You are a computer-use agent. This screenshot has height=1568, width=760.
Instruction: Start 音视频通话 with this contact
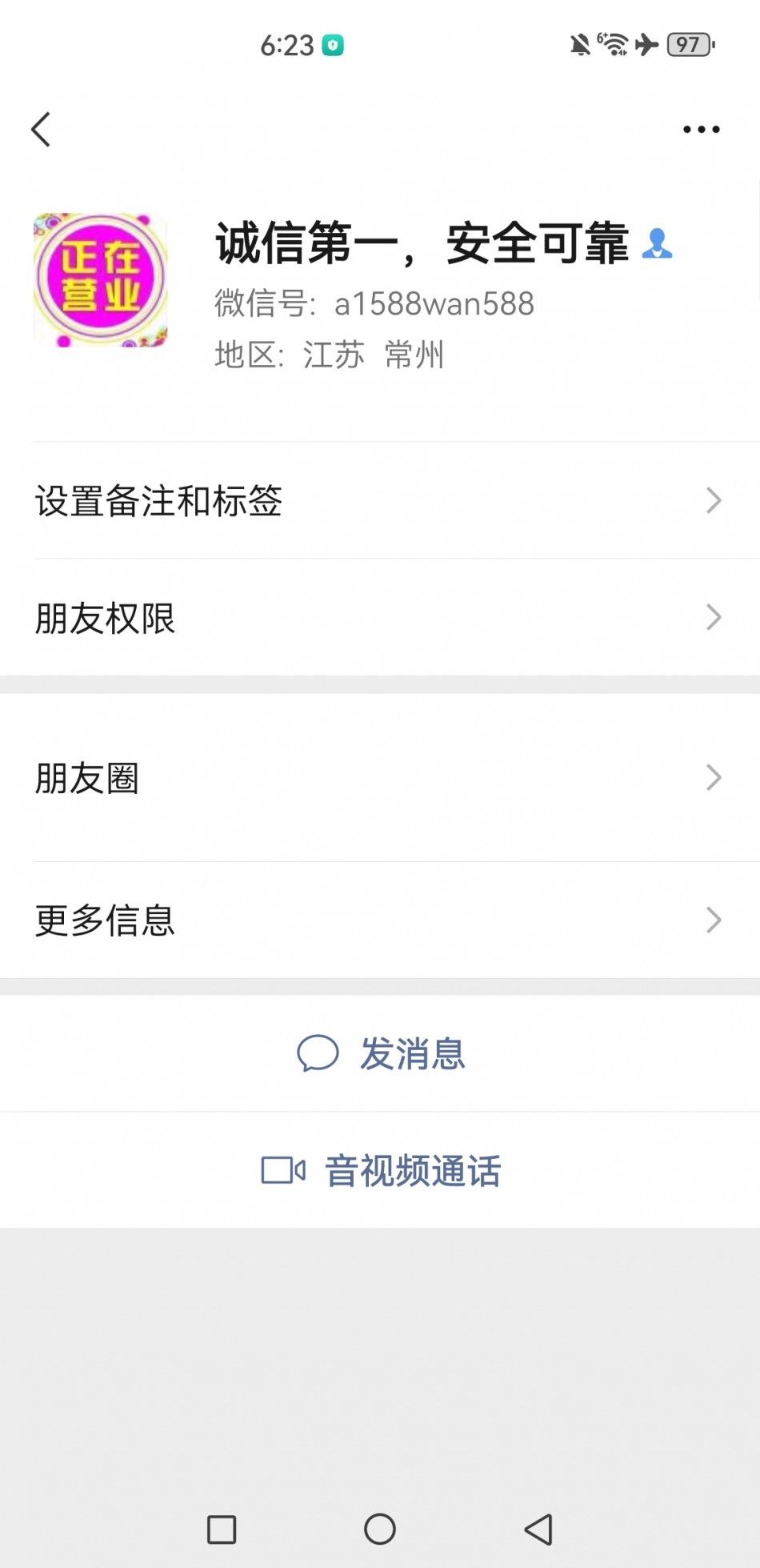[382, 1171]
